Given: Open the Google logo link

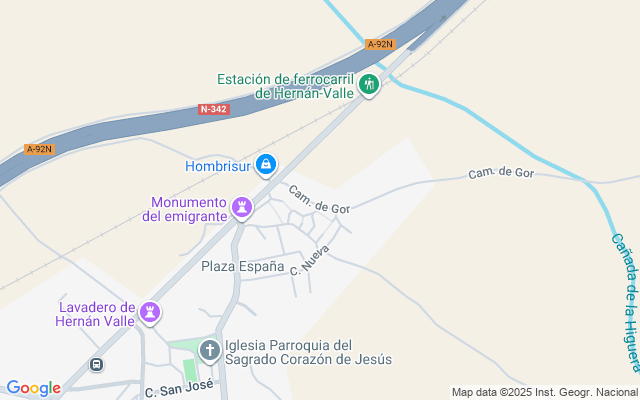Looking at the screenshot, I should tap(33, 388).
